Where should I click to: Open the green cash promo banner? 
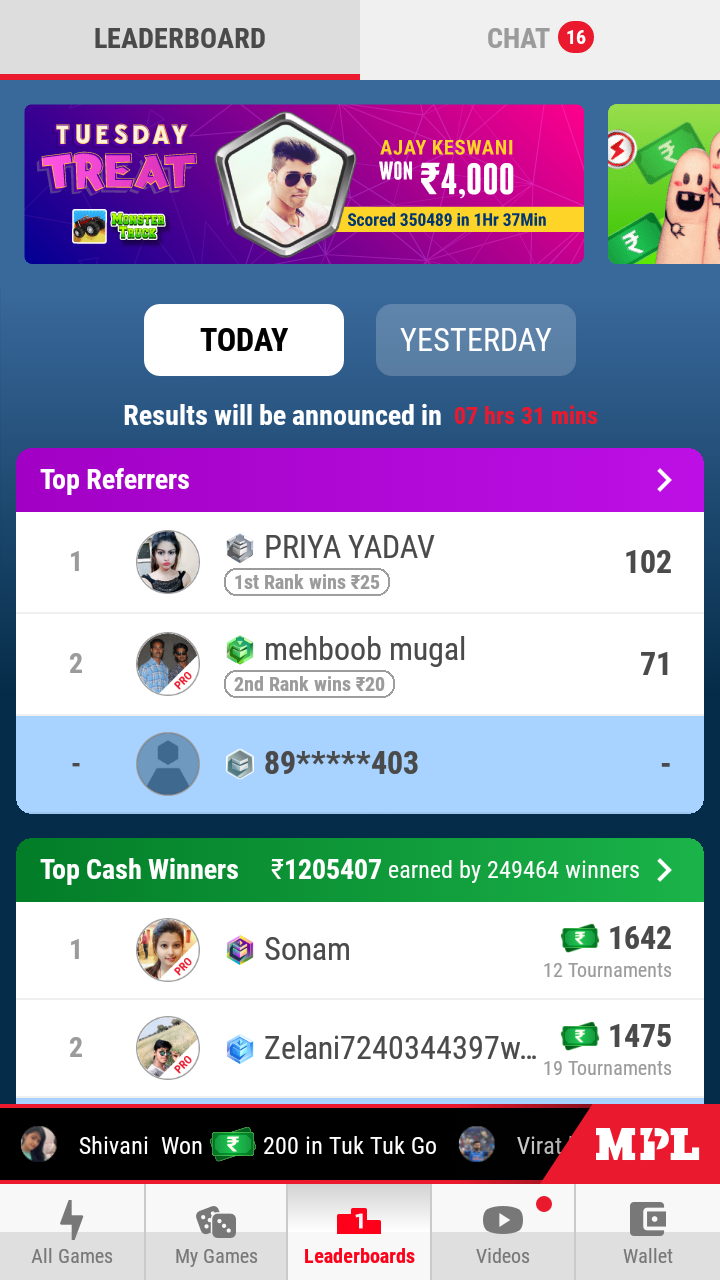click(664, 184)
